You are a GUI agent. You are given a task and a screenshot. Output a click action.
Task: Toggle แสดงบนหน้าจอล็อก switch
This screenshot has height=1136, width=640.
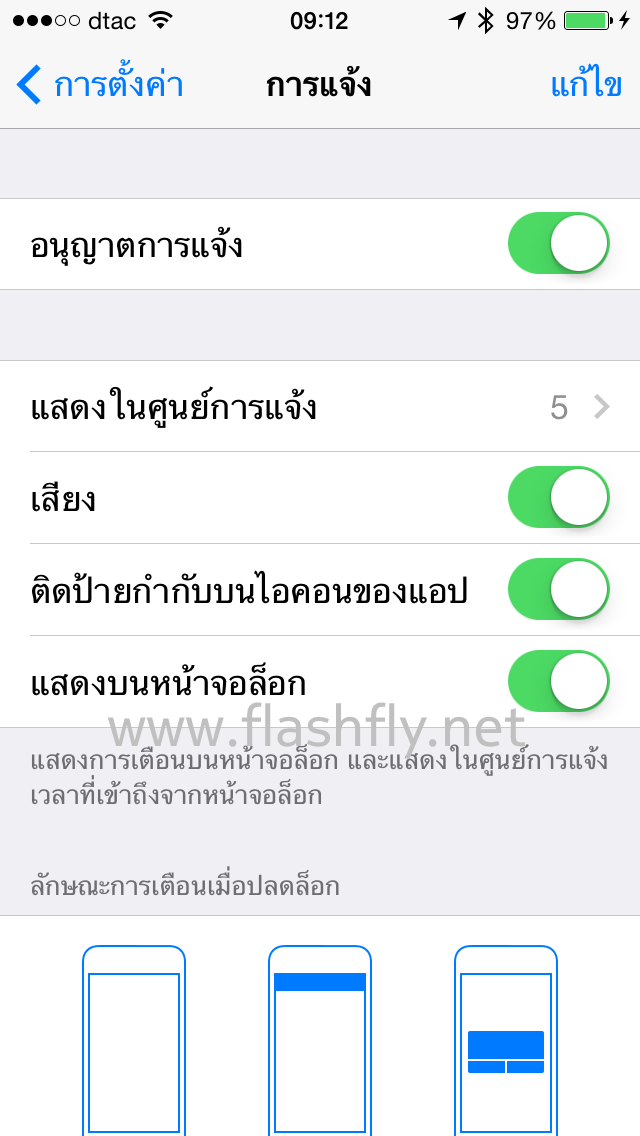[x=558, y=681]
